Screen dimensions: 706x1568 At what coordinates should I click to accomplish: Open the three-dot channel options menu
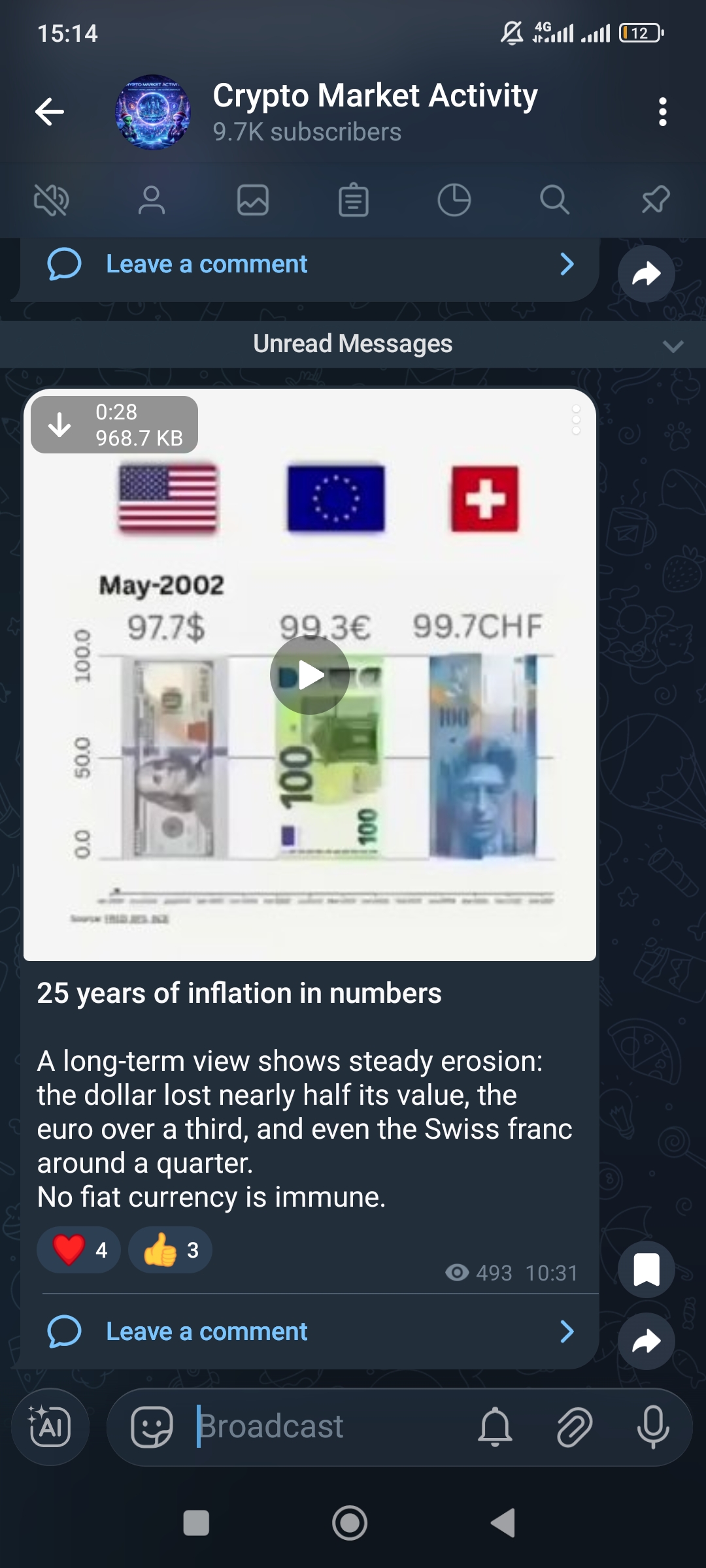click(662, 112)
